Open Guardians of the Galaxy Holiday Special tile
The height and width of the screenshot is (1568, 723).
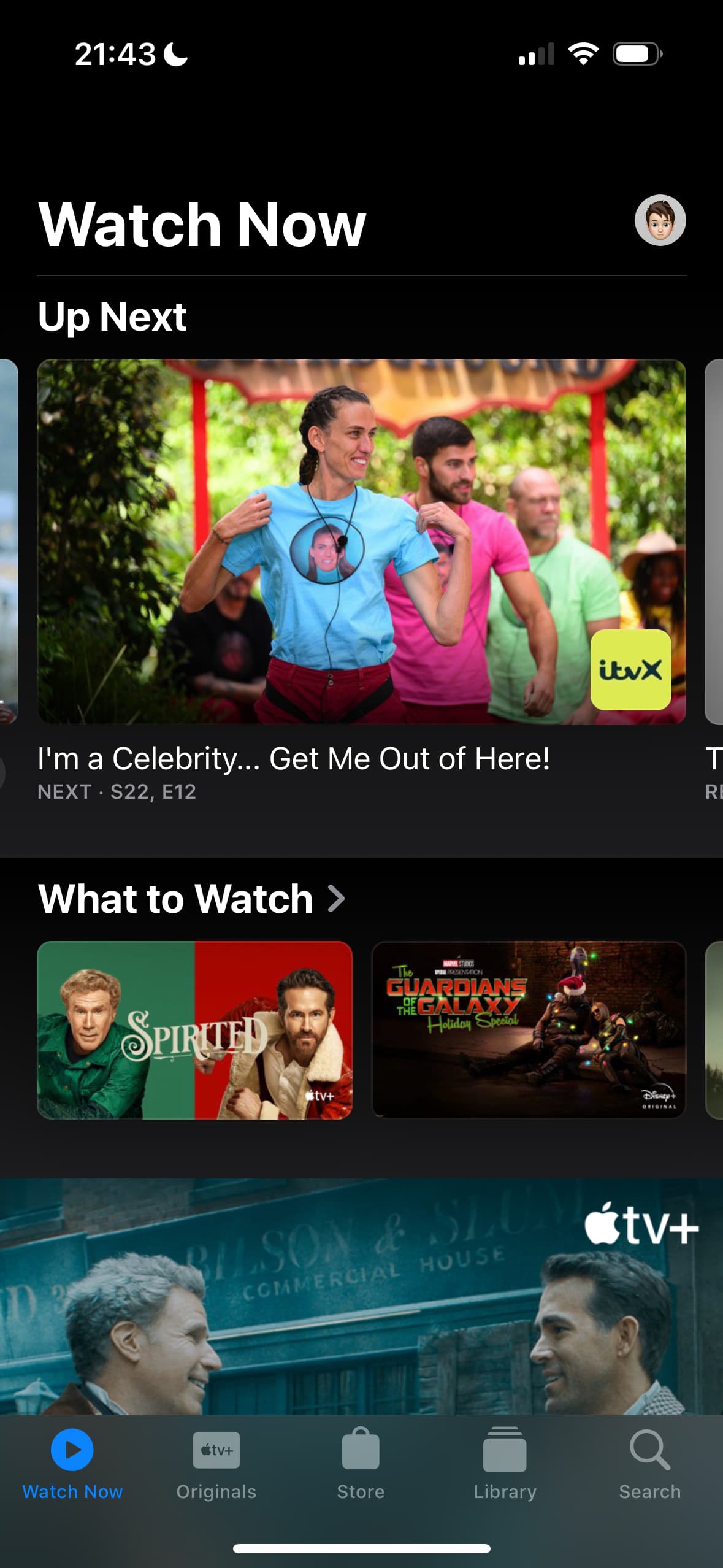pos(528,1030)
